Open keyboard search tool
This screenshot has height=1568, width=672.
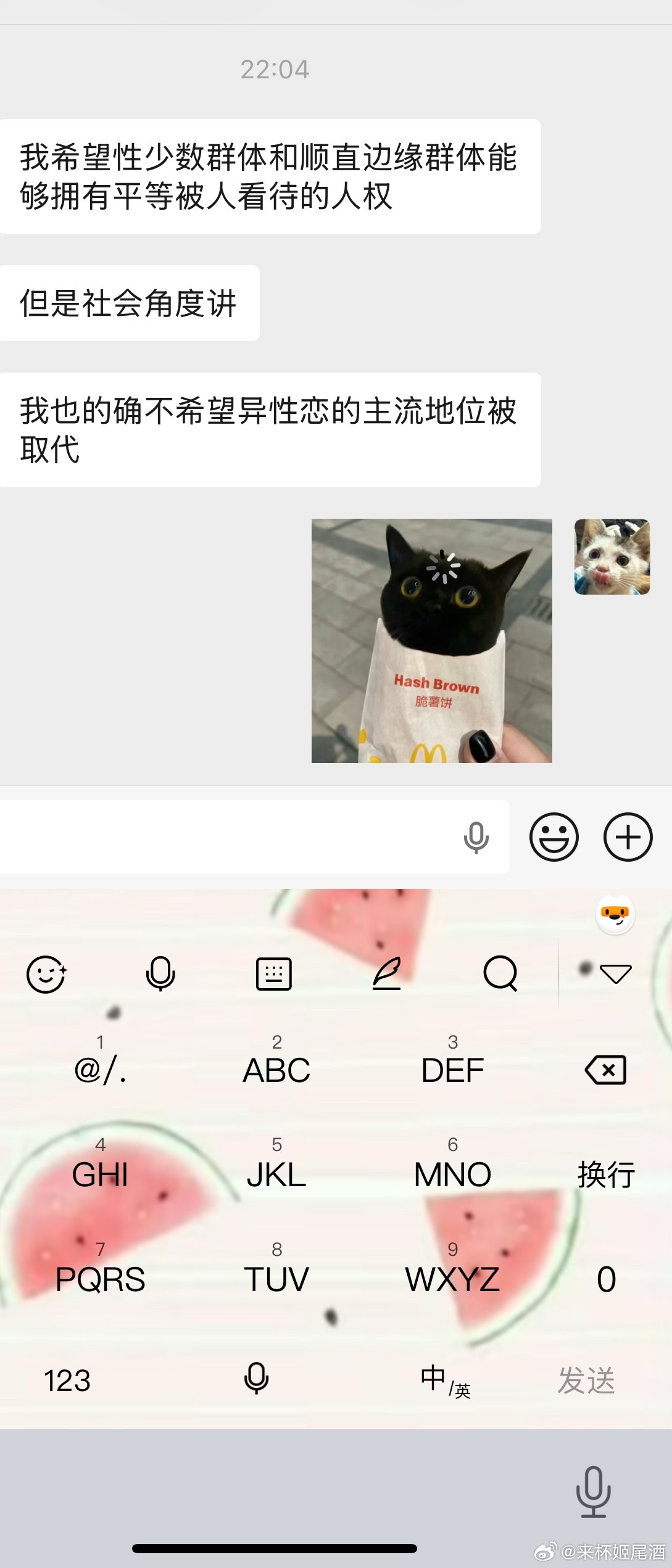(x=500, y=974)
